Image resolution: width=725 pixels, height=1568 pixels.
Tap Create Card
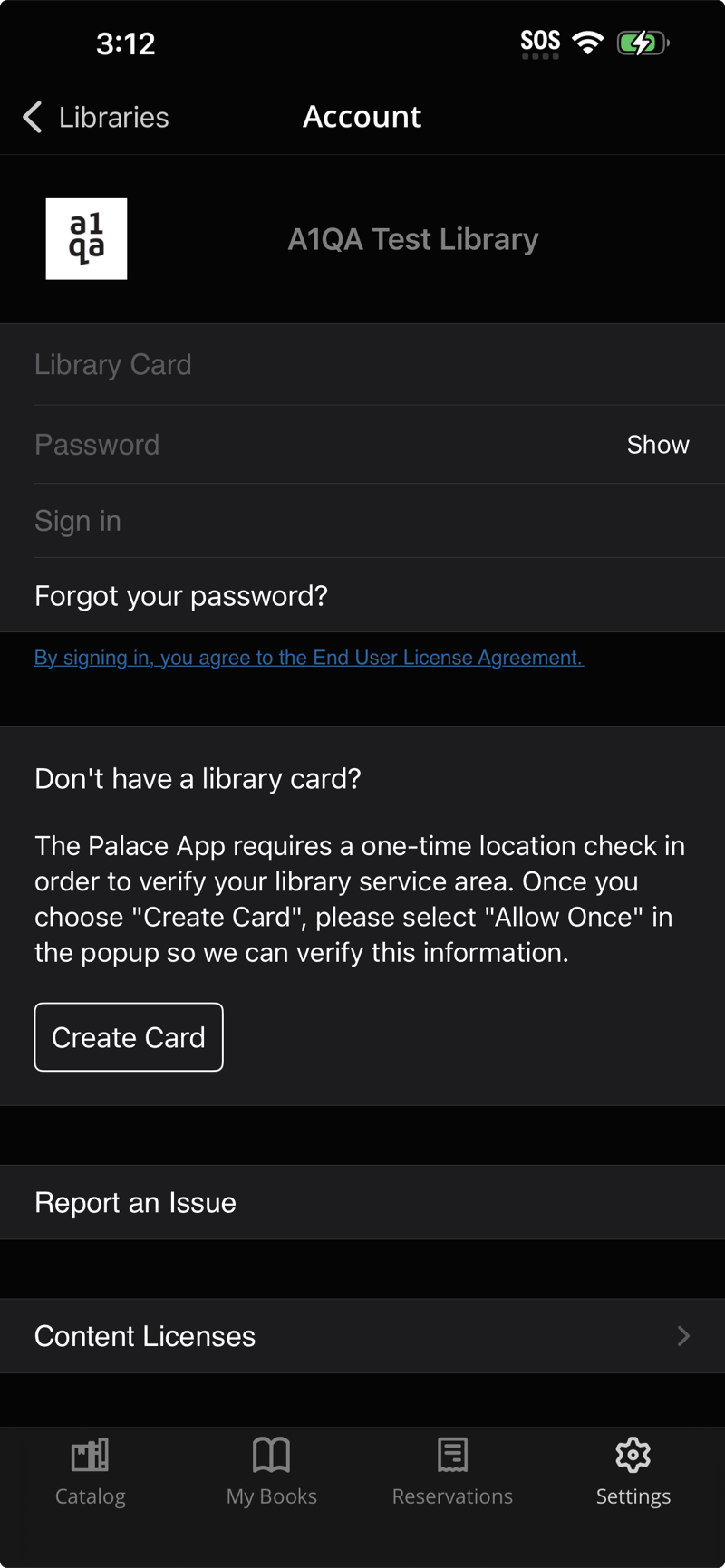pos(129,1037)
